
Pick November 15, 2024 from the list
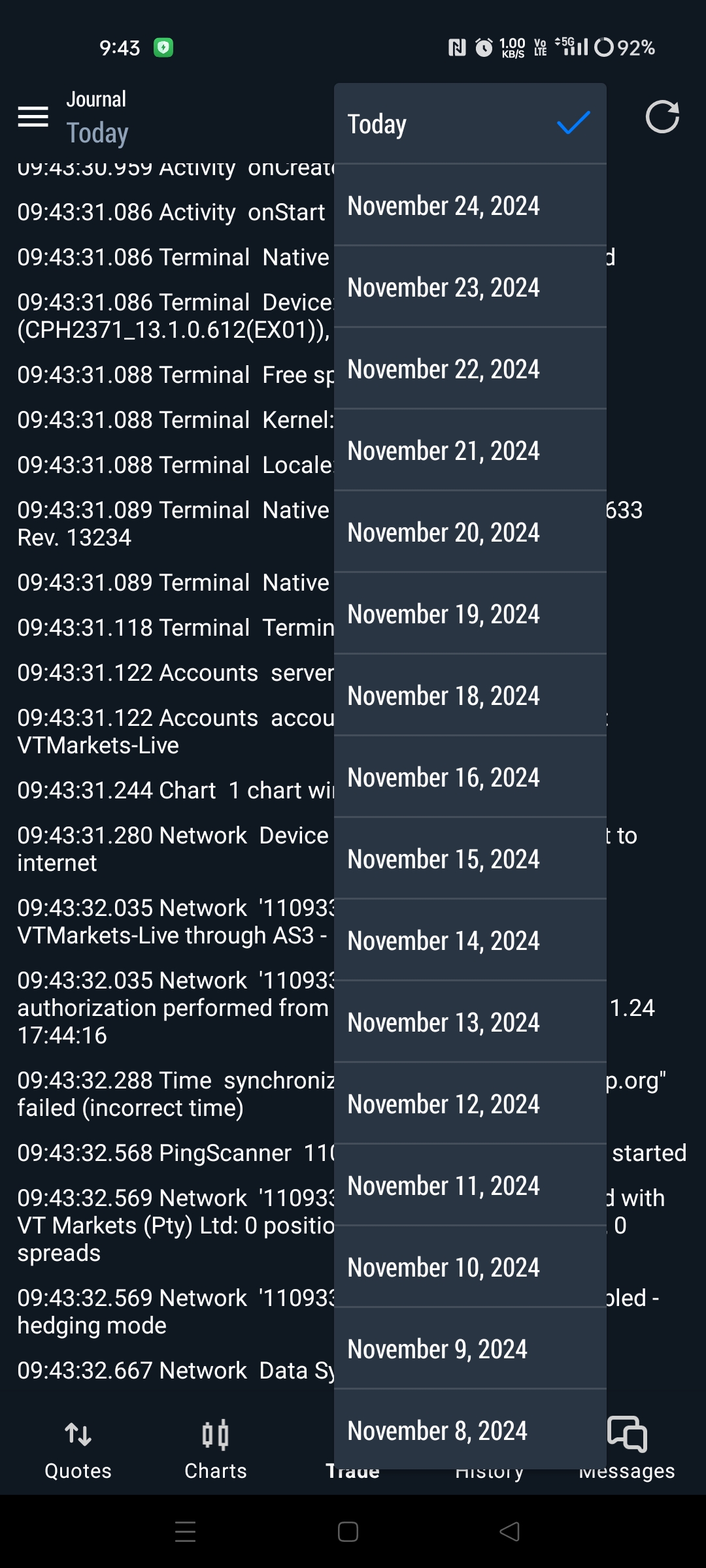[x=470, y=858]
